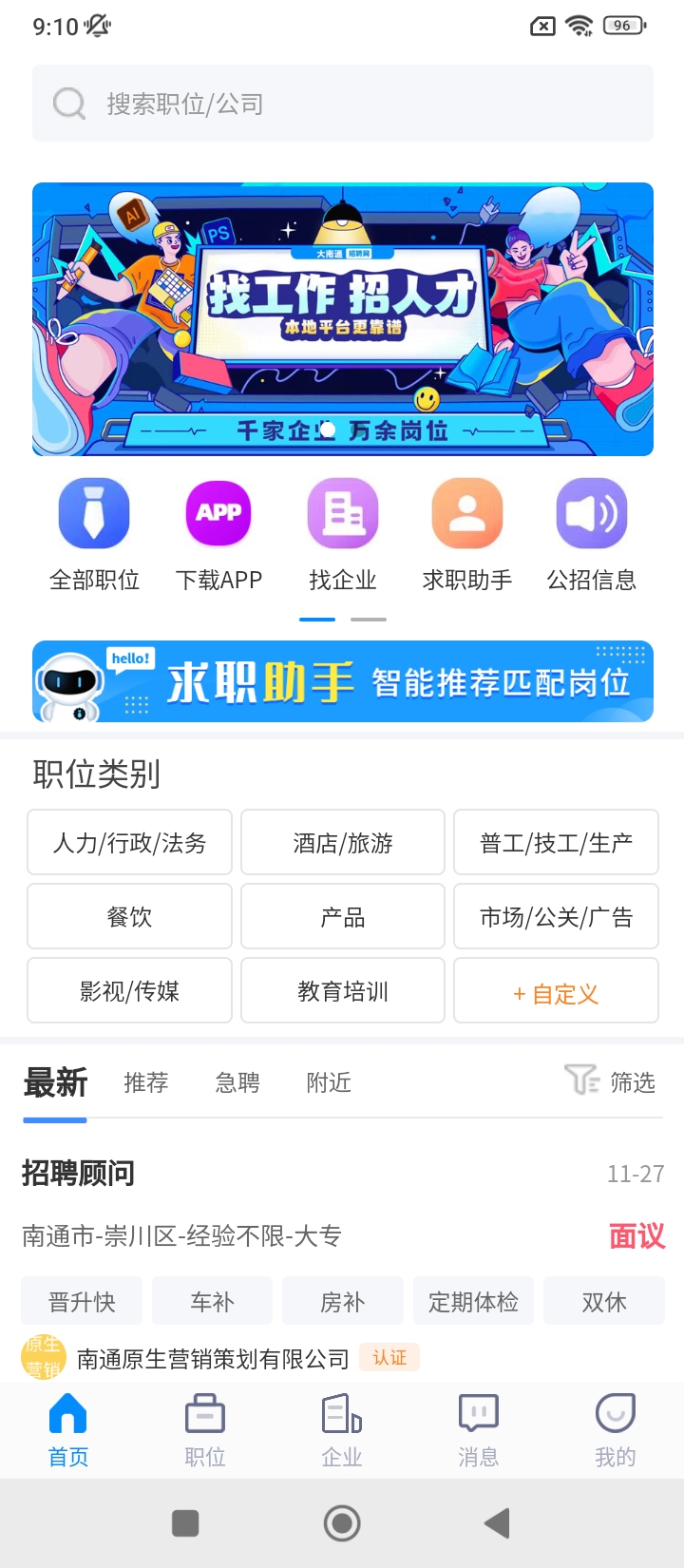The width and height of the screenshot is (684, 1568).
Task: Open 求职助手 shortcut icon
Action: [x=467, y=513]
